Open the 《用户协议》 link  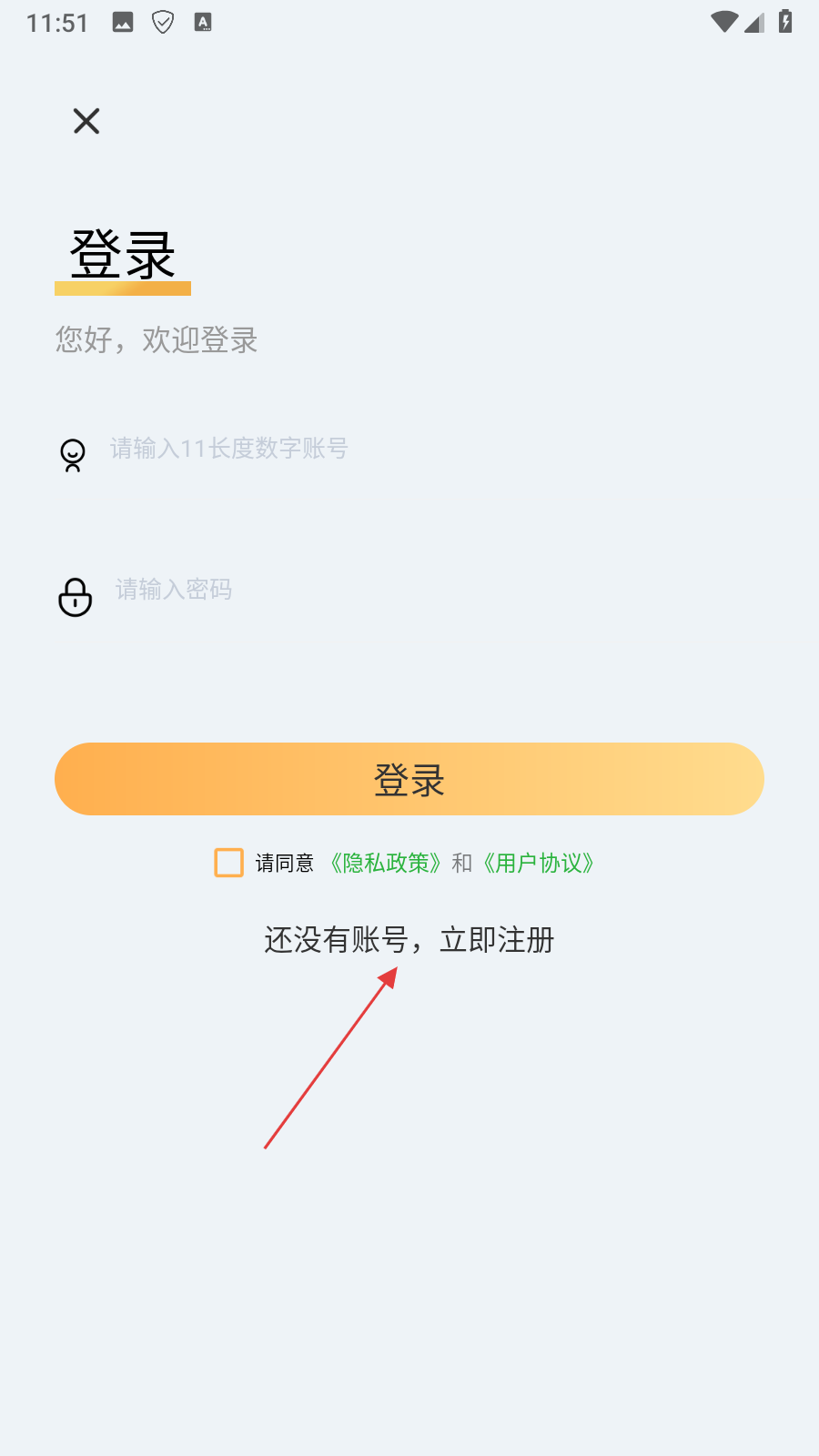click(539, 863)
